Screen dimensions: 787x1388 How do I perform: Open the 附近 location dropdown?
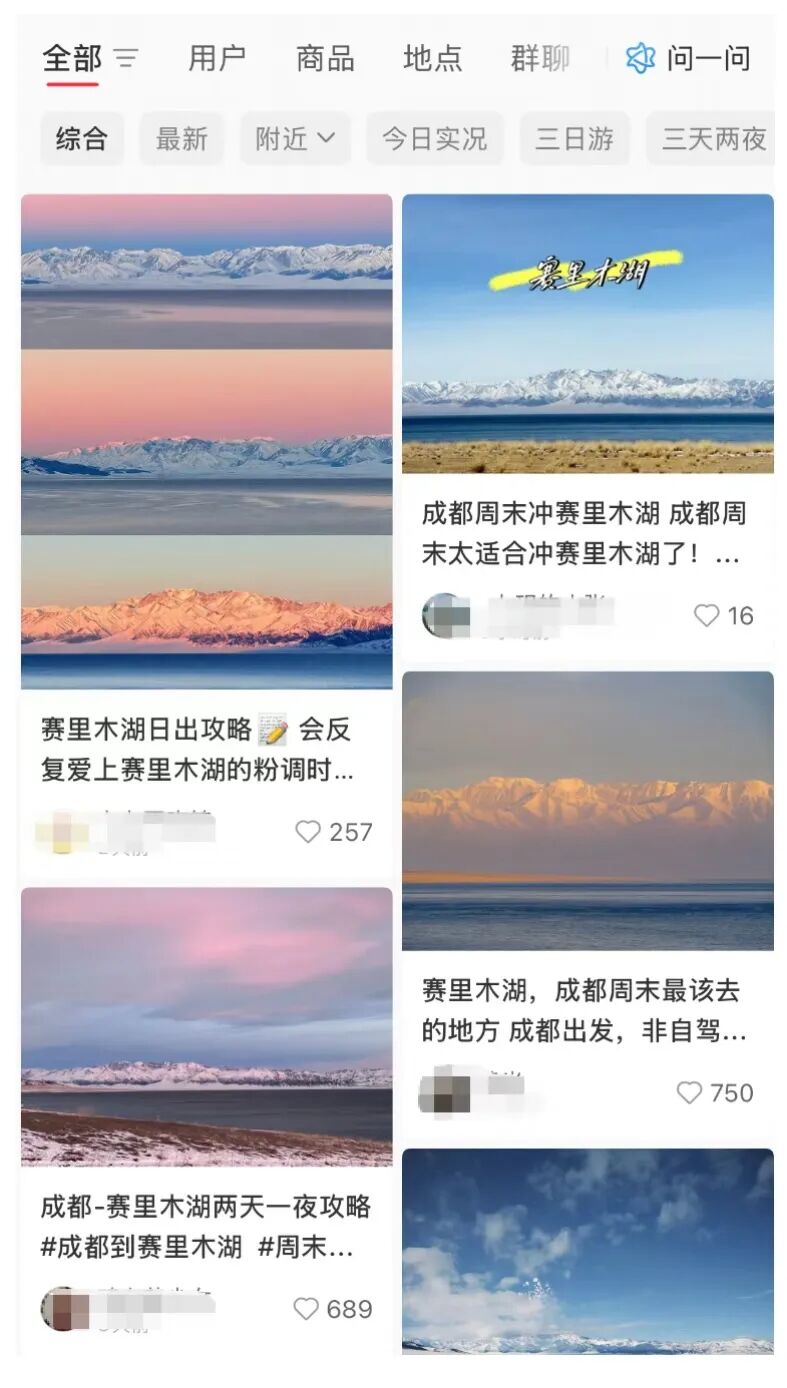[295, 139]
